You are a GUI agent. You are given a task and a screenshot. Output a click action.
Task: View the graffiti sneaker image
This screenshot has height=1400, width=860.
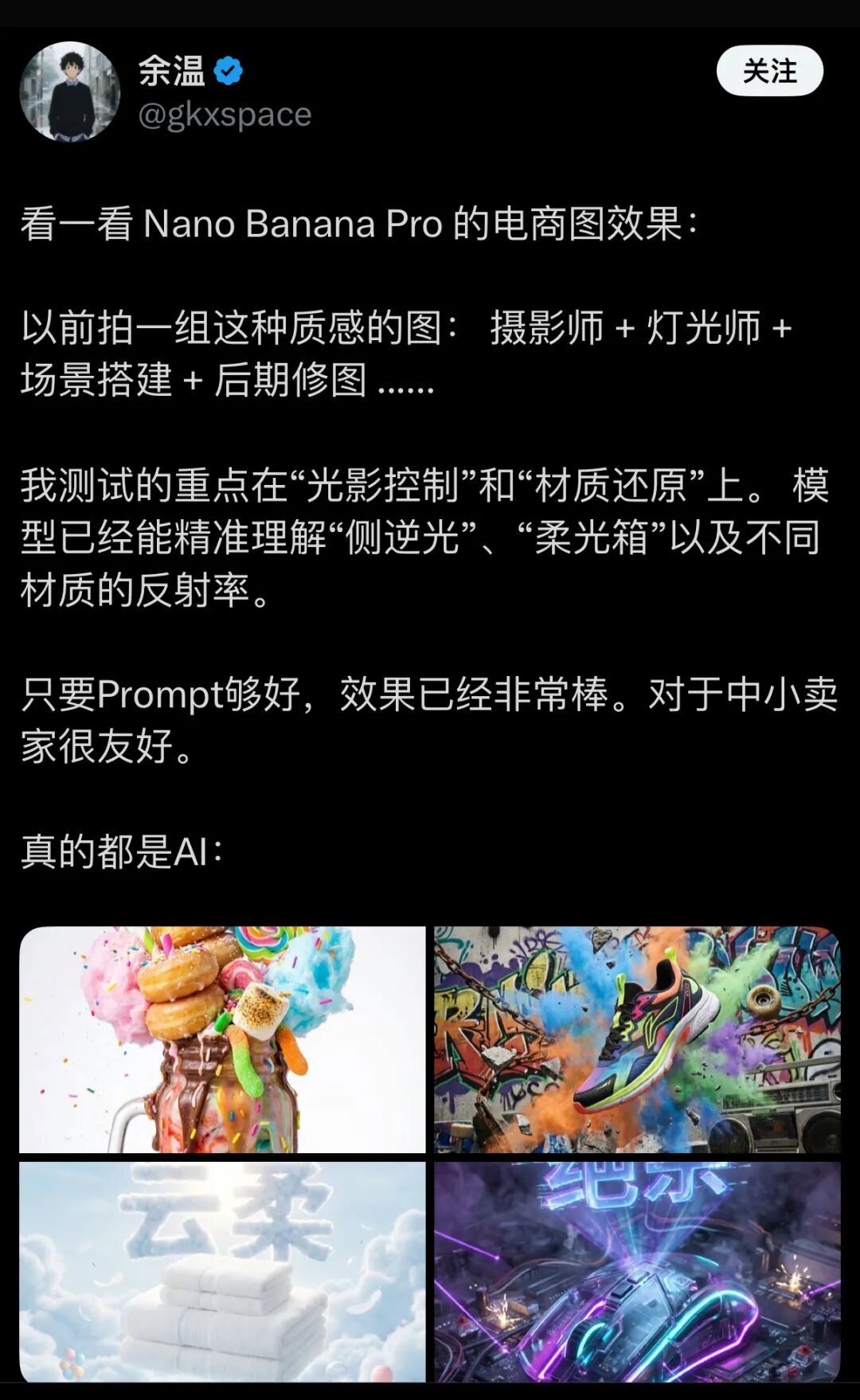[637, 1038]
